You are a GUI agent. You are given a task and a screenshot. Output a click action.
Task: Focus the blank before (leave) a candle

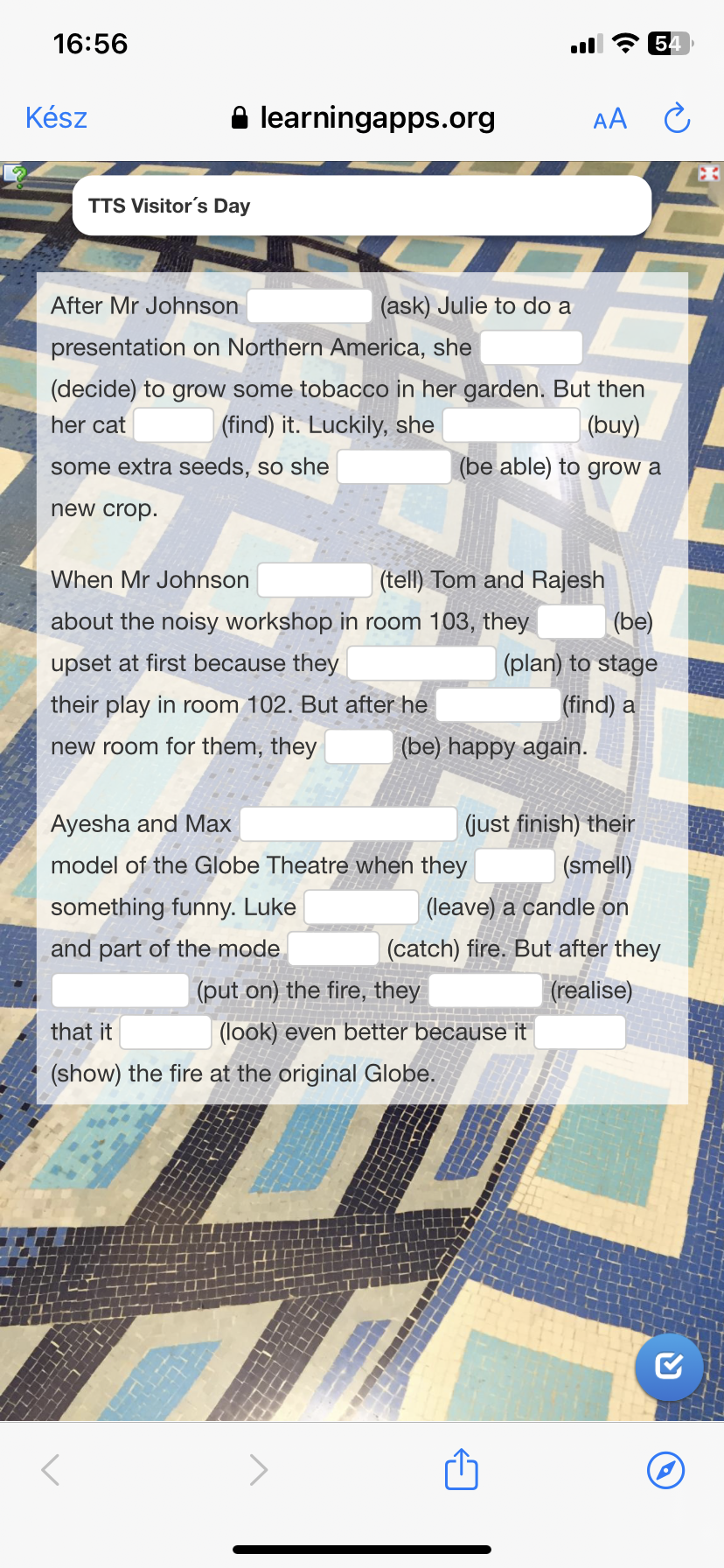point(361,907)
